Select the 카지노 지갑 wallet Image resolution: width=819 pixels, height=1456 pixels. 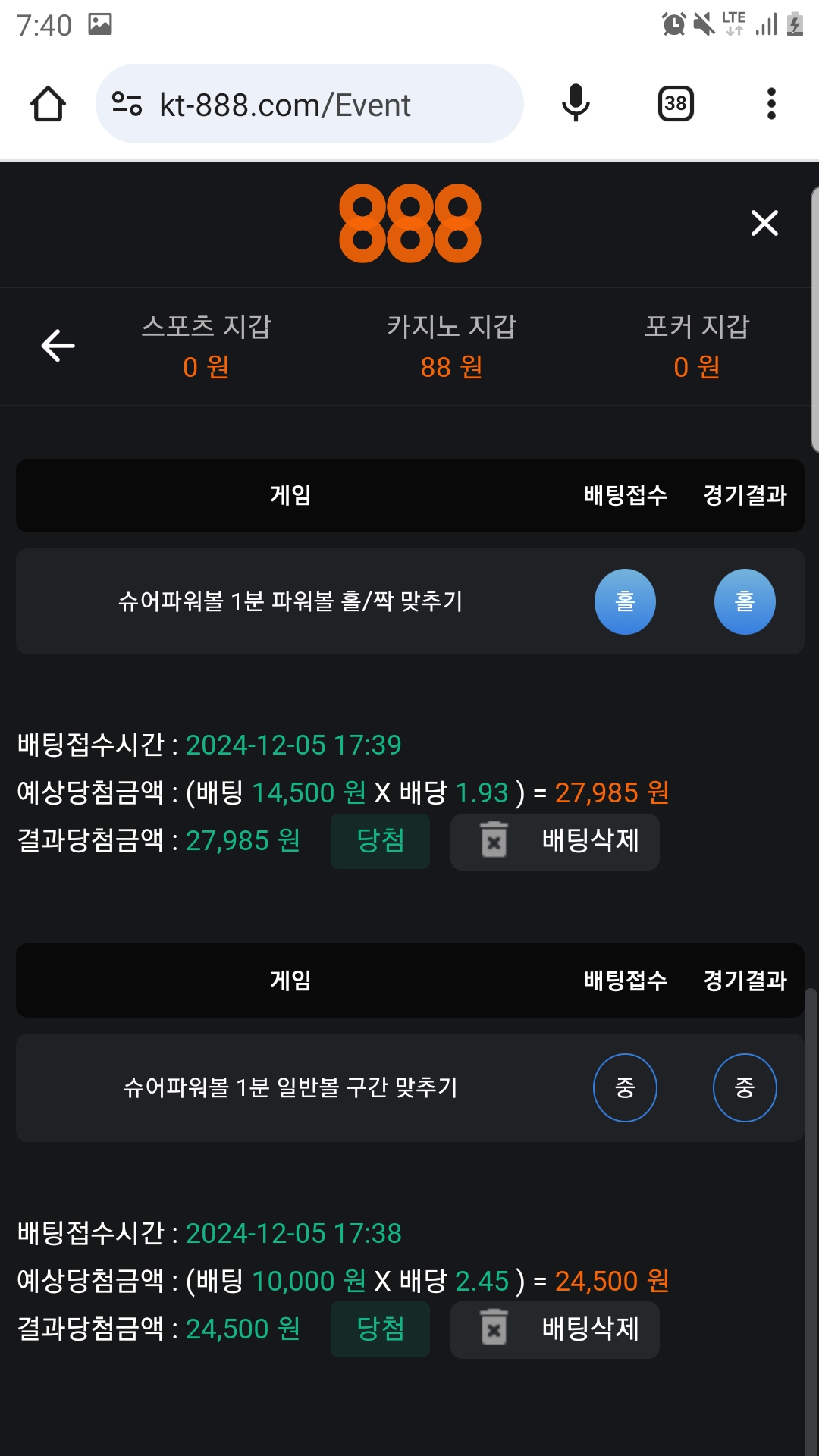pyautogui.click(x=452, y=347)
